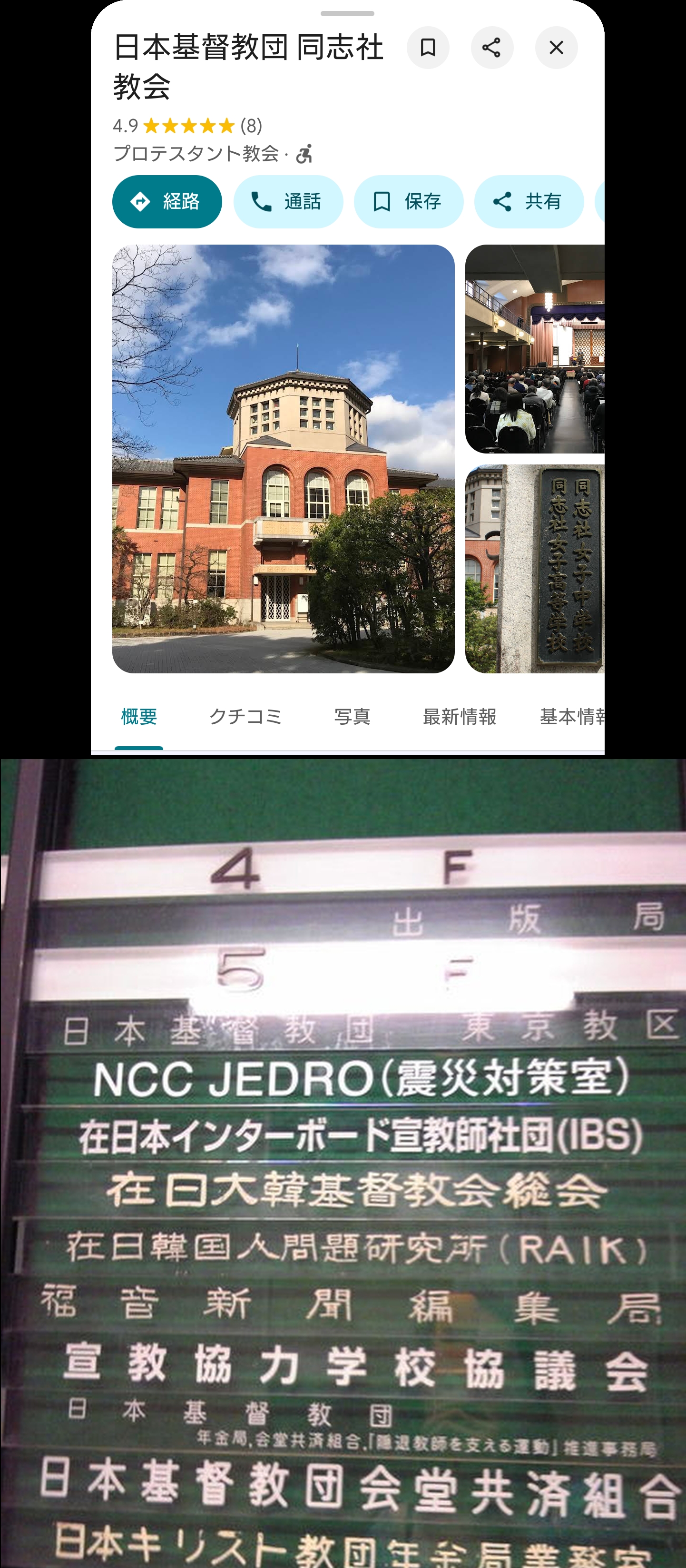The height and width of the screenshot is (1568, 686).
Task: Select the 概要 tab
Action: tap(139, 717)
